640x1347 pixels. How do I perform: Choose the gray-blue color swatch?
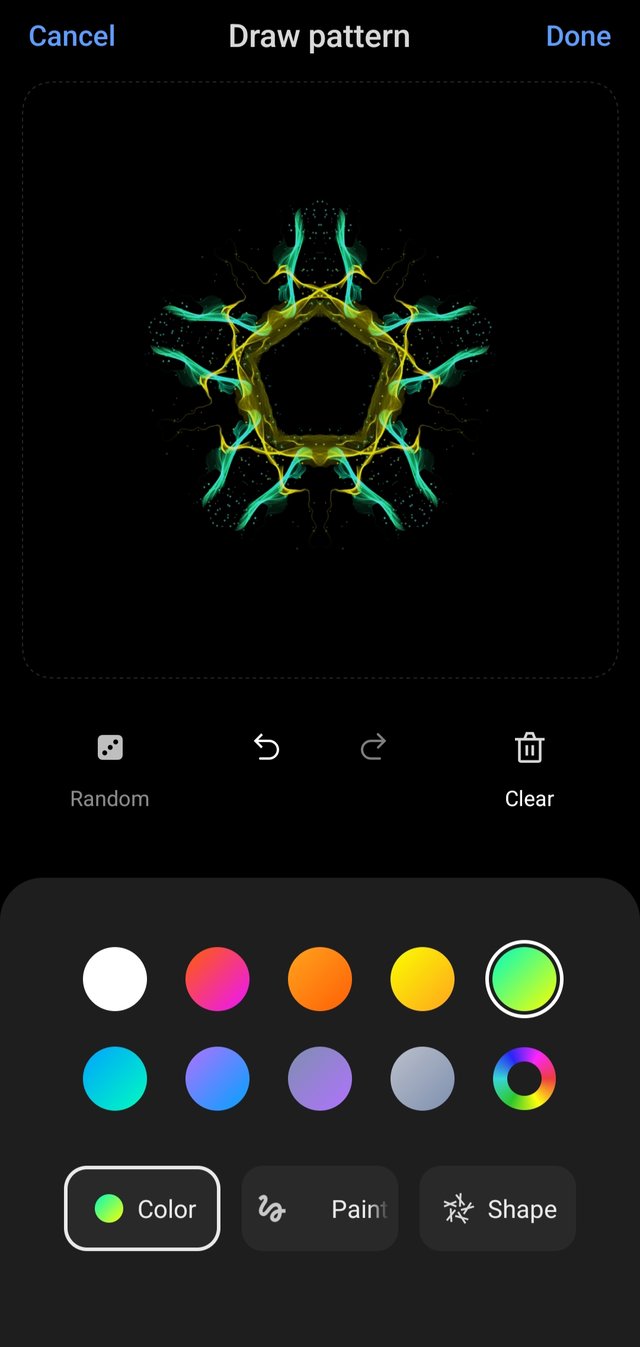pyautogui.click(x=422, y=1079)
